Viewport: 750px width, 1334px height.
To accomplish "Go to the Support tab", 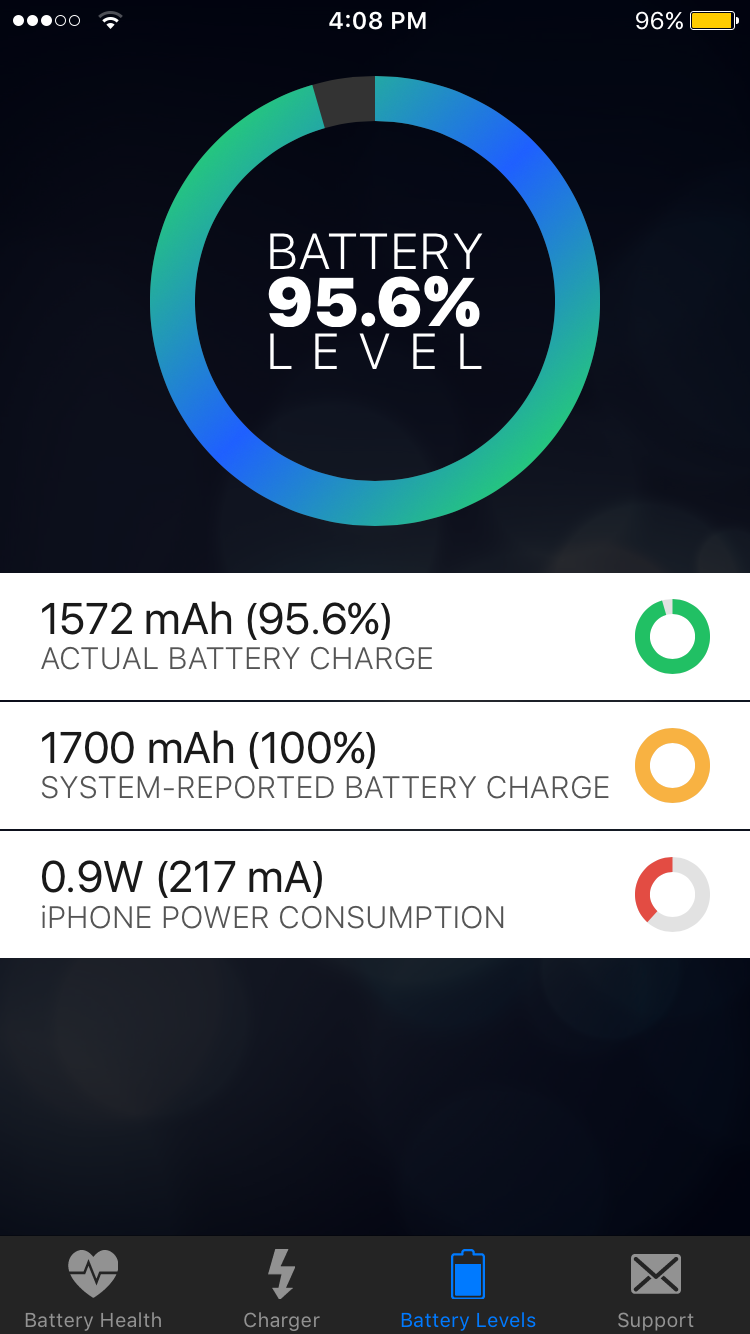I will click(656, 1288).
